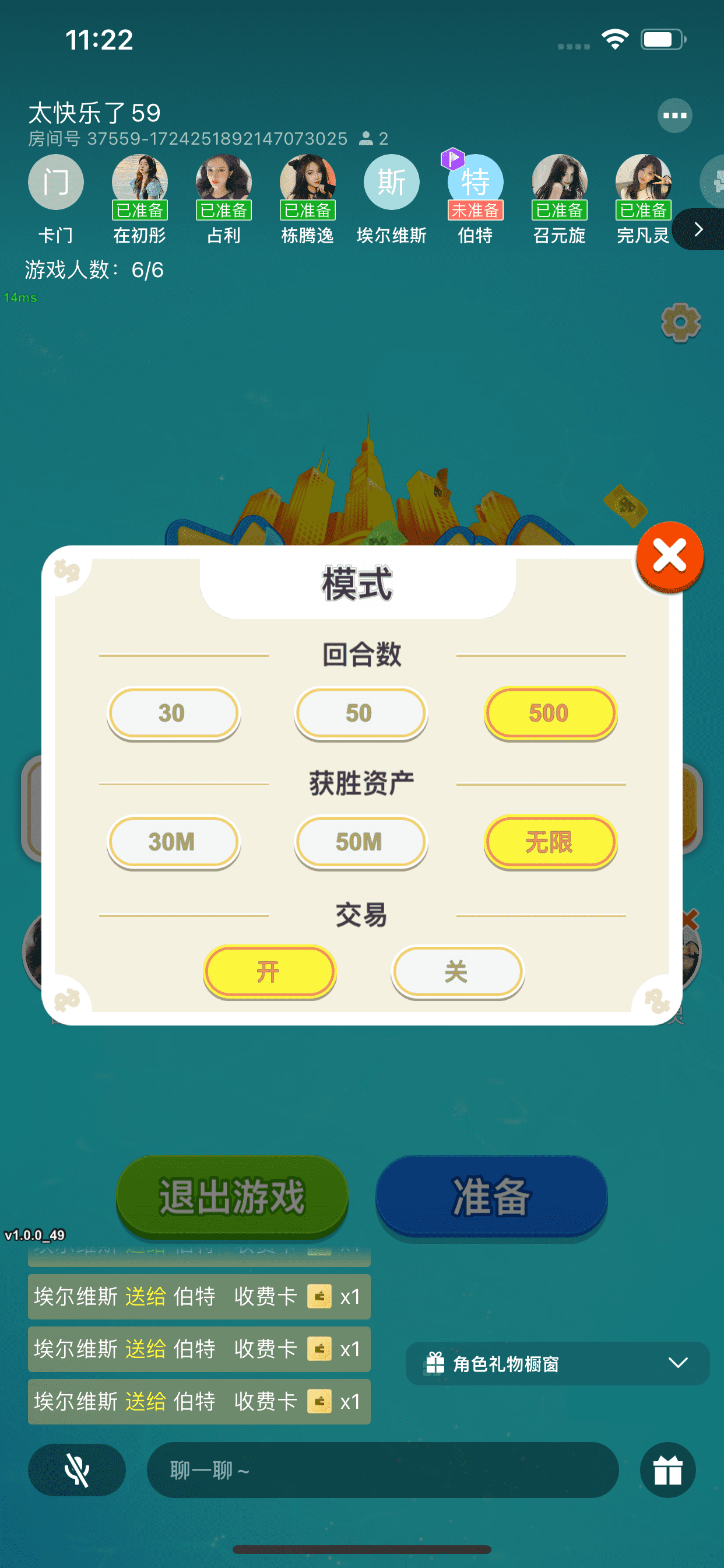Viewport: 724px width, 1568px height.
Task: Expand the 角色礼物橱窗 dropdown
Action: (x=557, y=1363)
